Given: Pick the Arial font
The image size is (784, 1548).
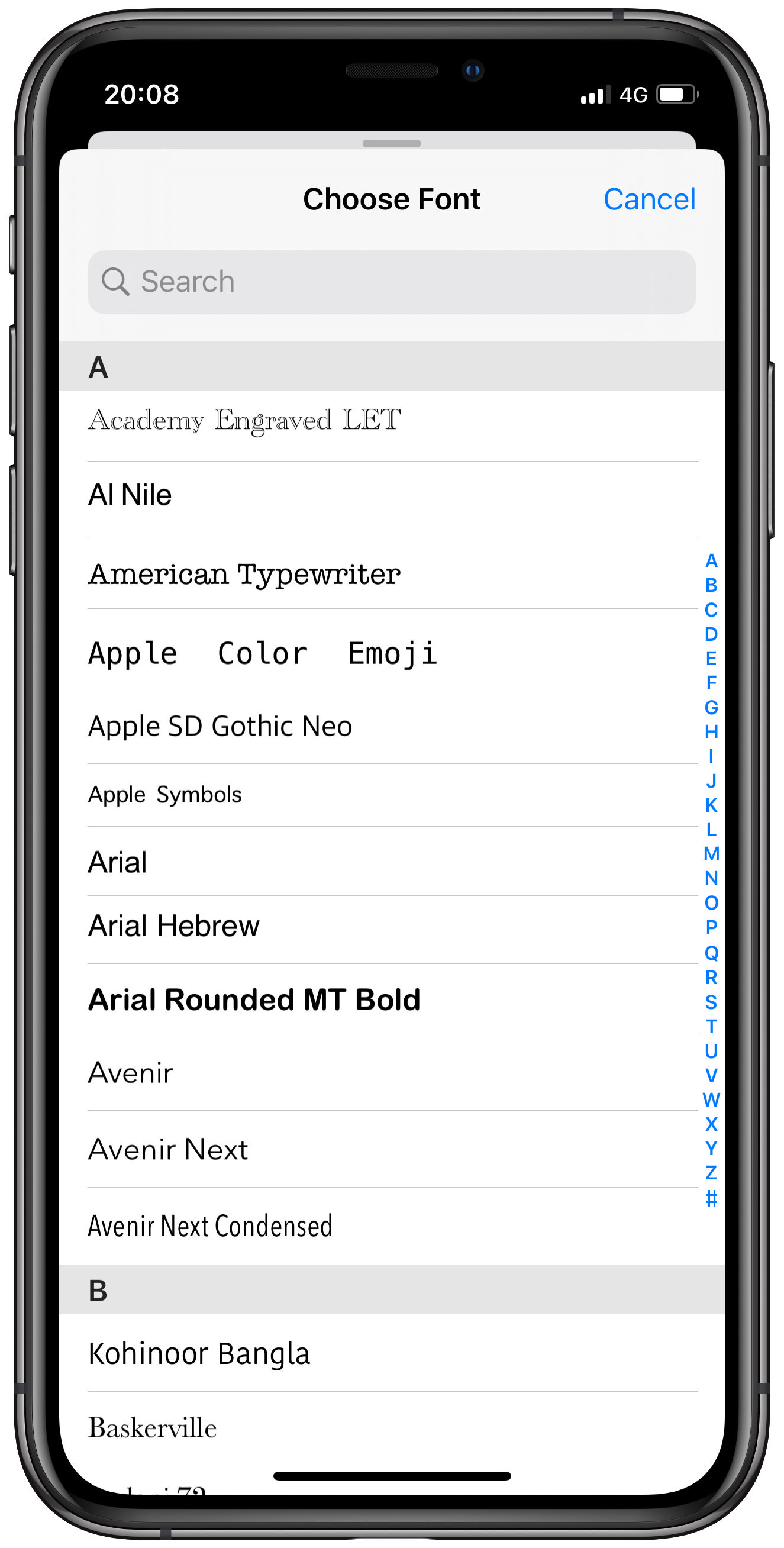Looking at the screenshot, I should click(x=118, y=862).
